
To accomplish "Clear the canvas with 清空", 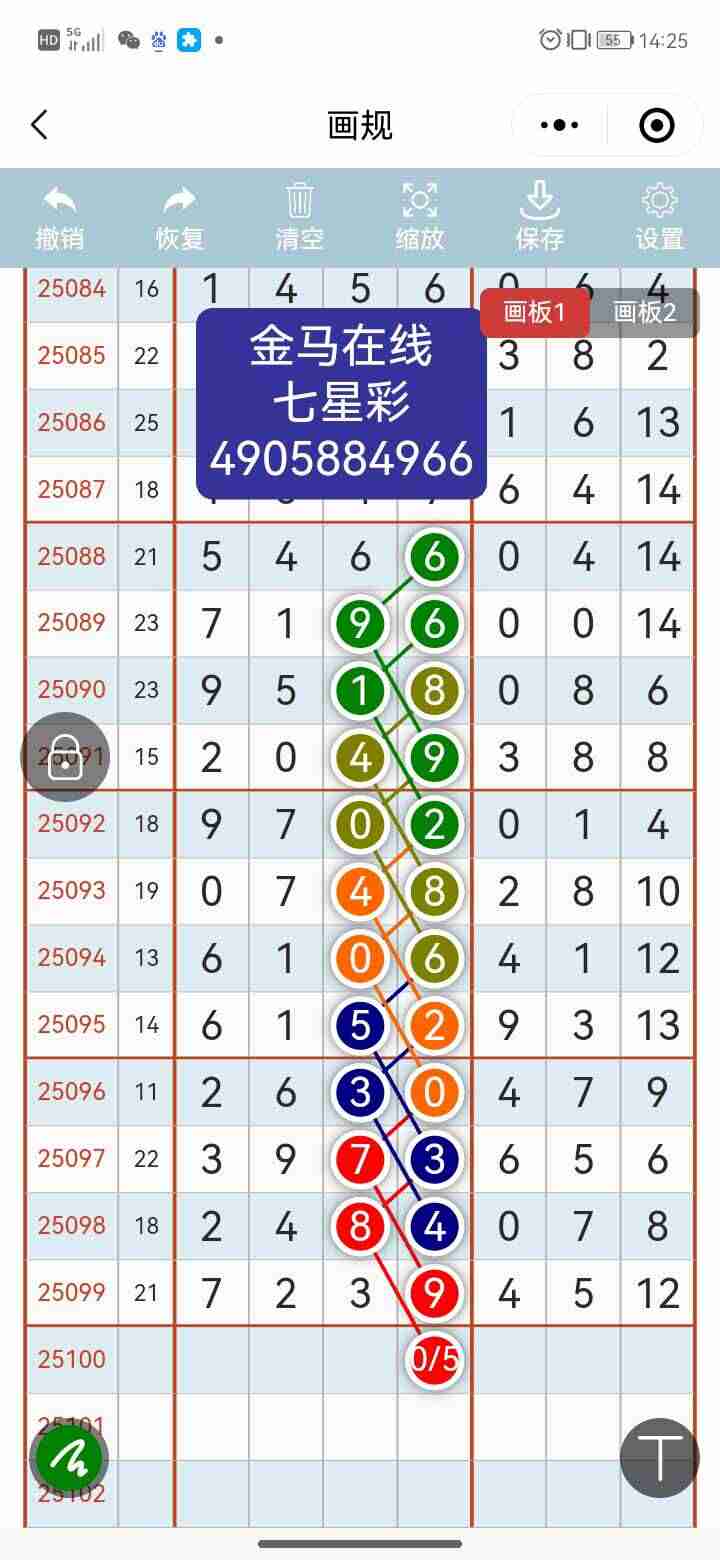I will point(299,217).
